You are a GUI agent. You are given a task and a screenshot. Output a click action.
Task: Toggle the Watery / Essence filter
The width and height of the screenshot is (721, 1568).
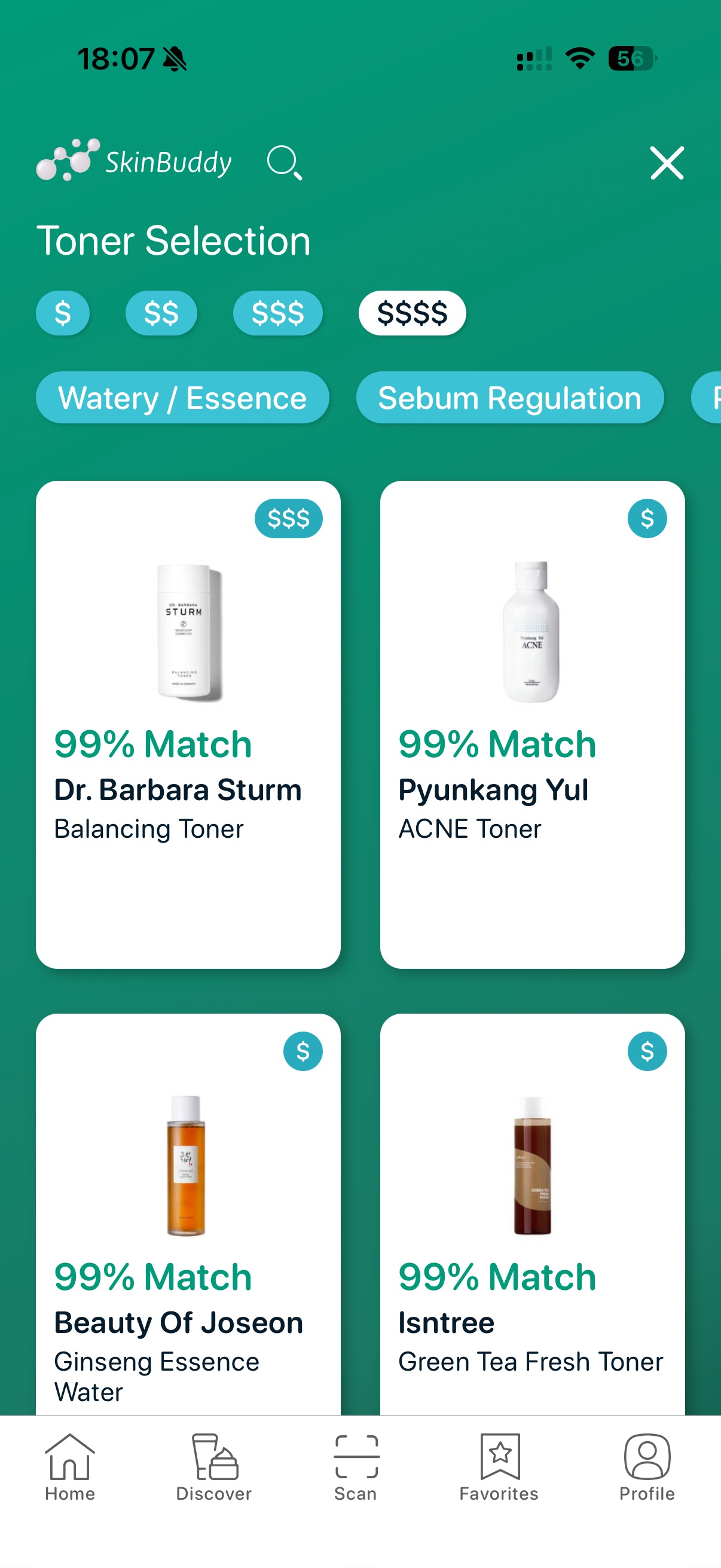pyautogui.click(x=182, y=398)
